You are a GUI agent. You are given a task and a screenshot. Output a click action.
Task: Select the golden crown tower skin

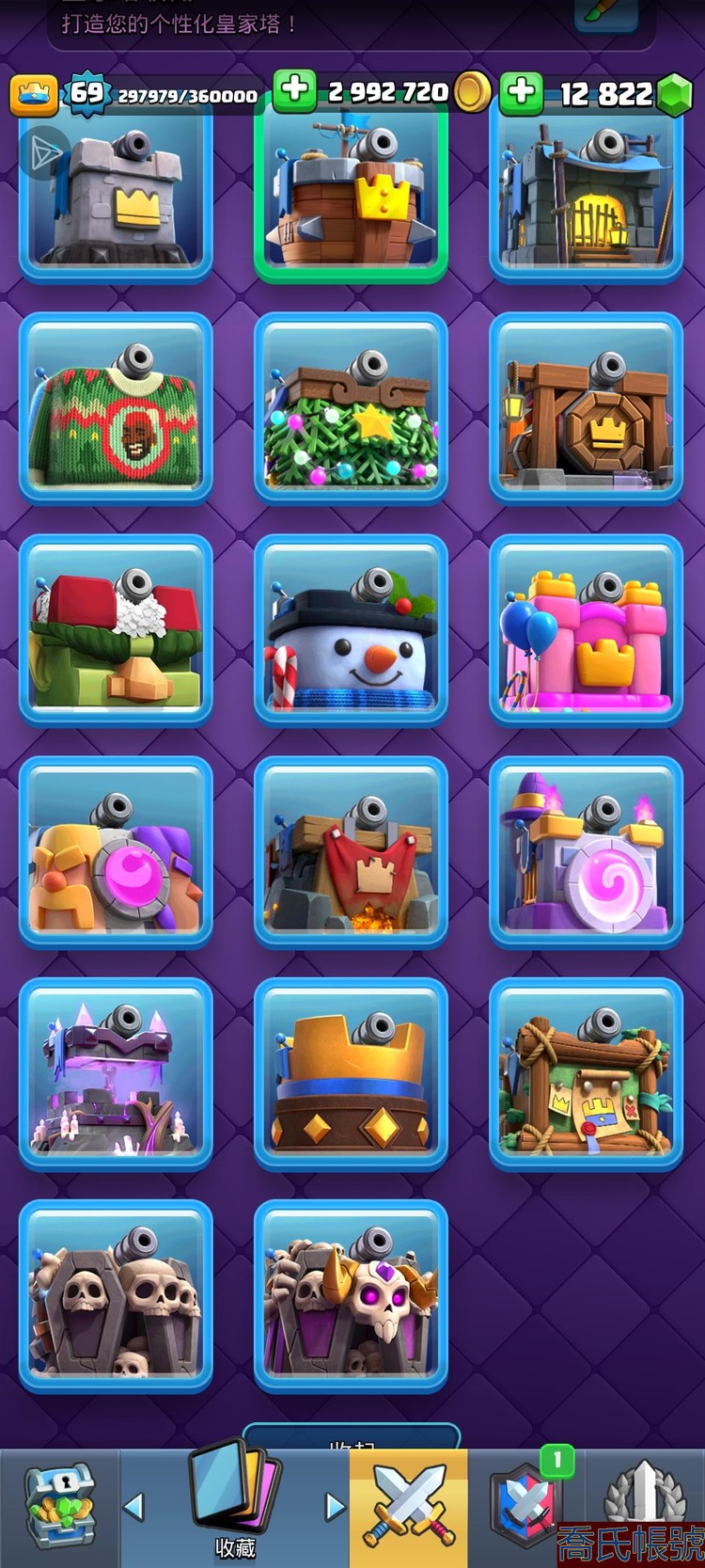tap(351, 1074)
